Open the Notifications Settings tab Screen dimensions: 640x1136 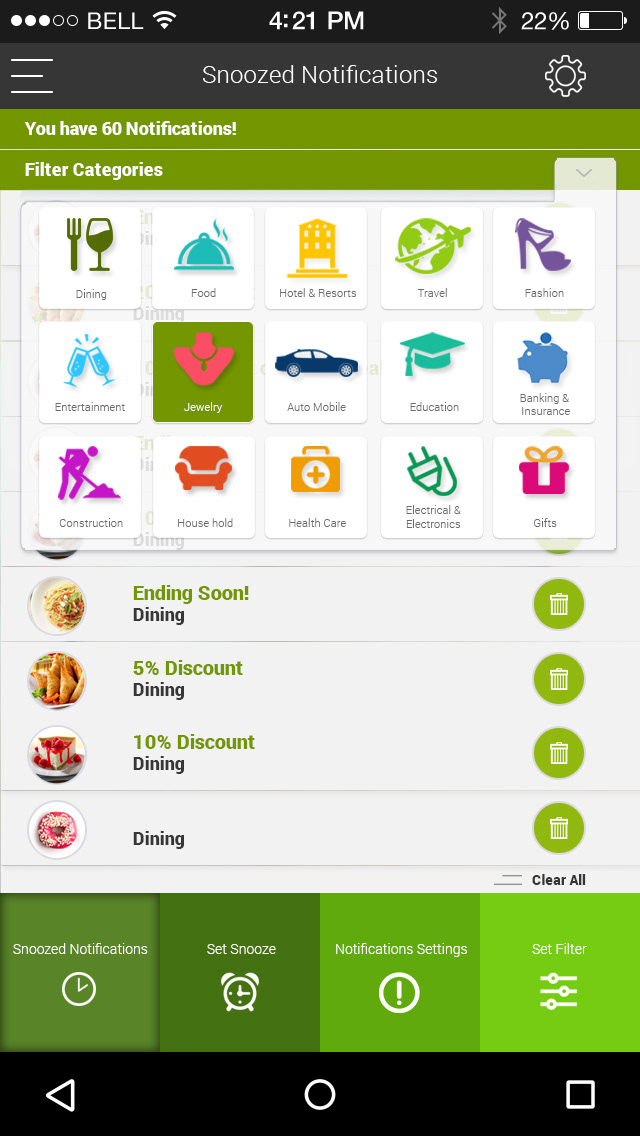400,972
